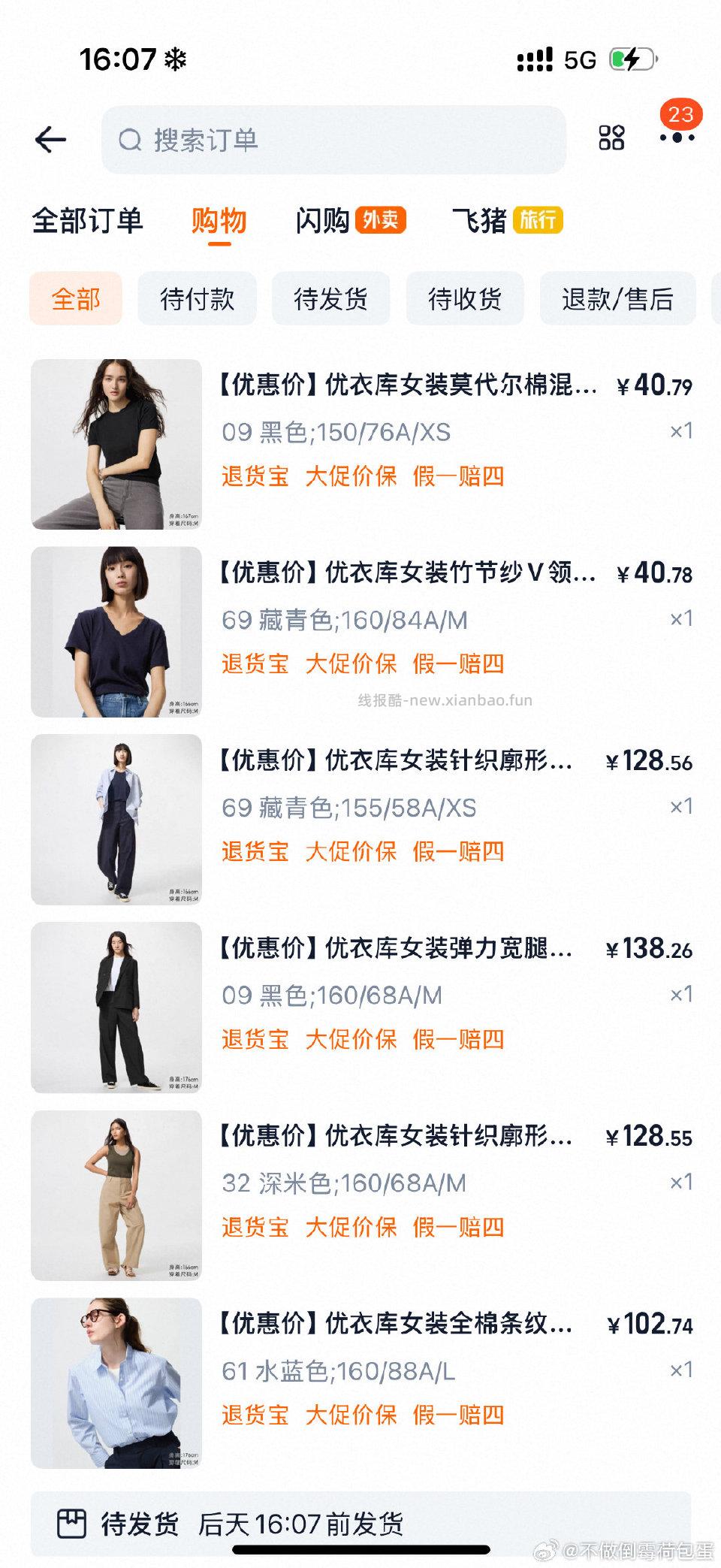Switch to the 全部订单 tab
Screen dimensions: 721x1568
[88, 220]
